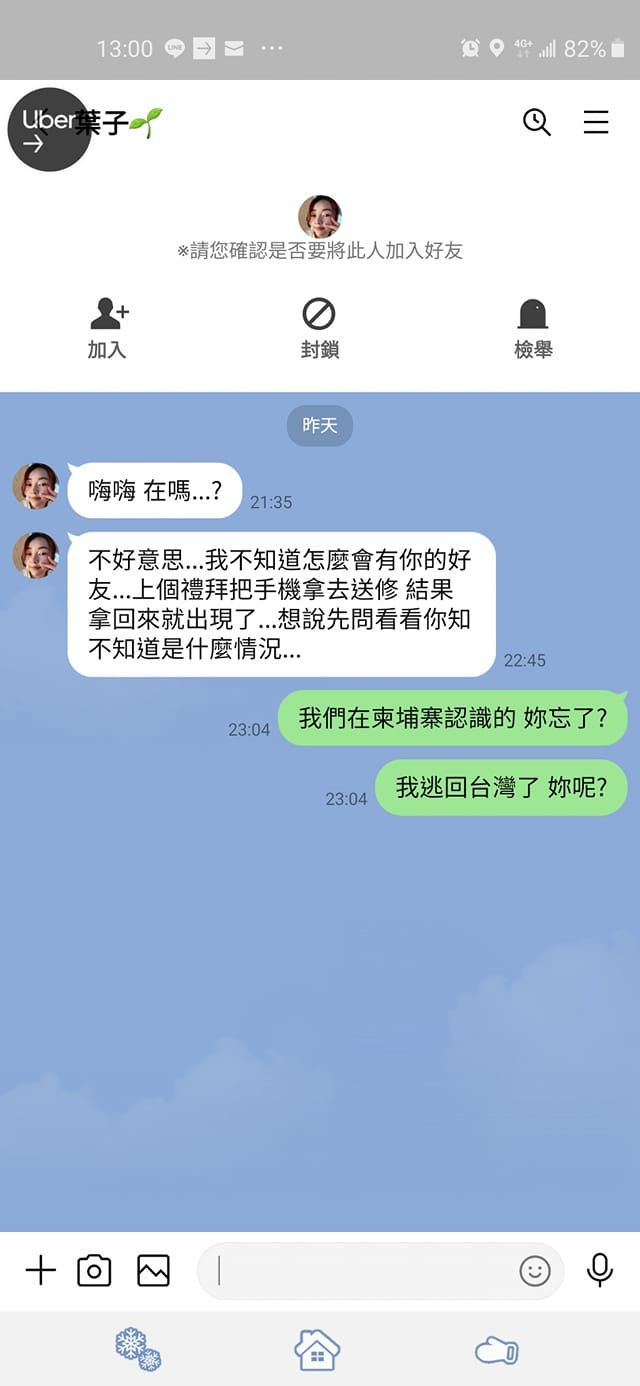Open the chat search icon
The image size is (640, 1386).
point(537,123)
